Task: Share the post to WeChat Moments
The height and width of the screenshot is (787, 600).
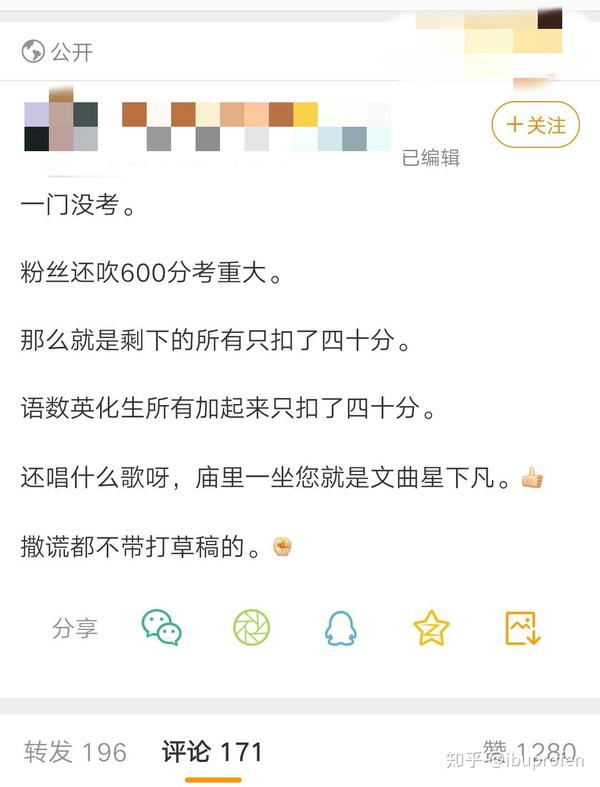Action: [x=251, y=627]
